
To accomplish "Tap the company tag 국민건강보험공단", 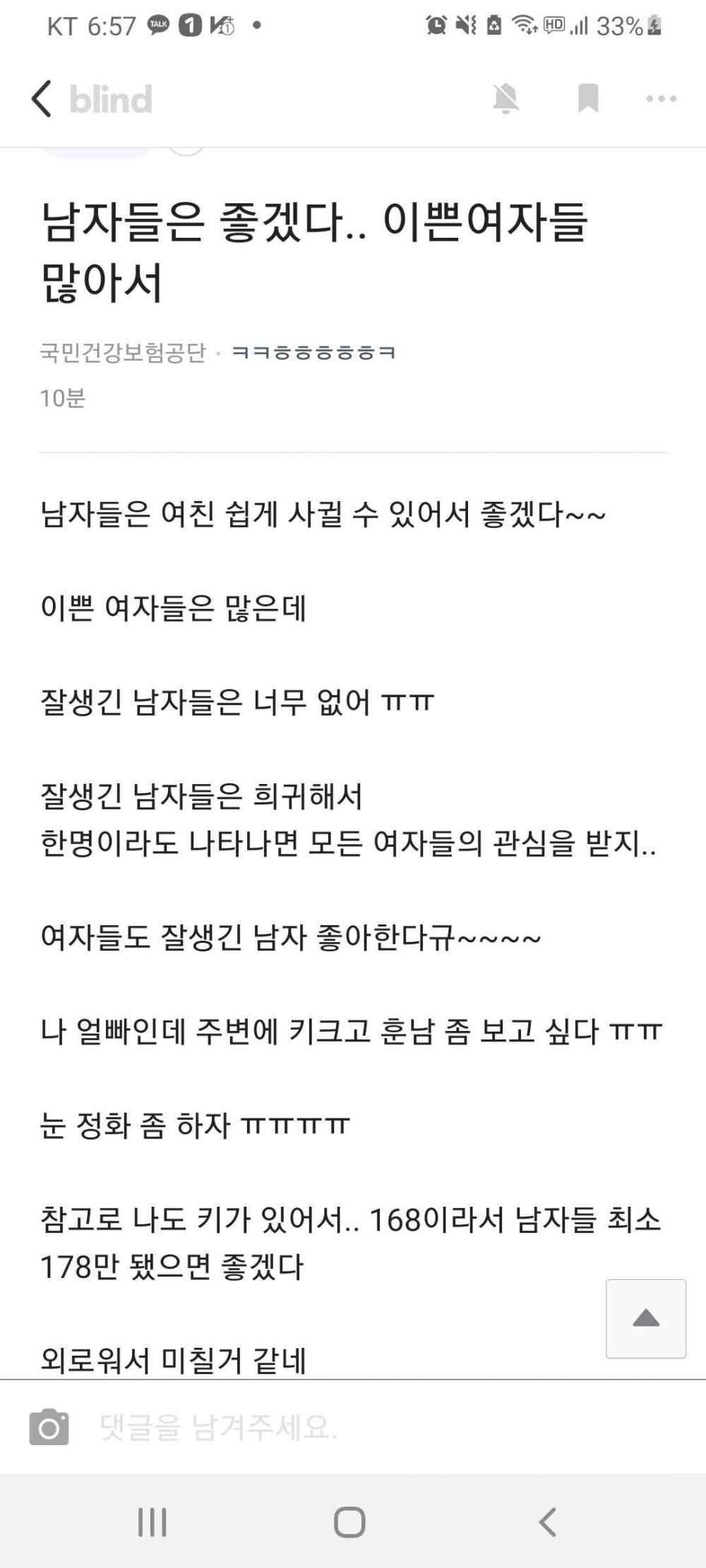I will point(123,352).
